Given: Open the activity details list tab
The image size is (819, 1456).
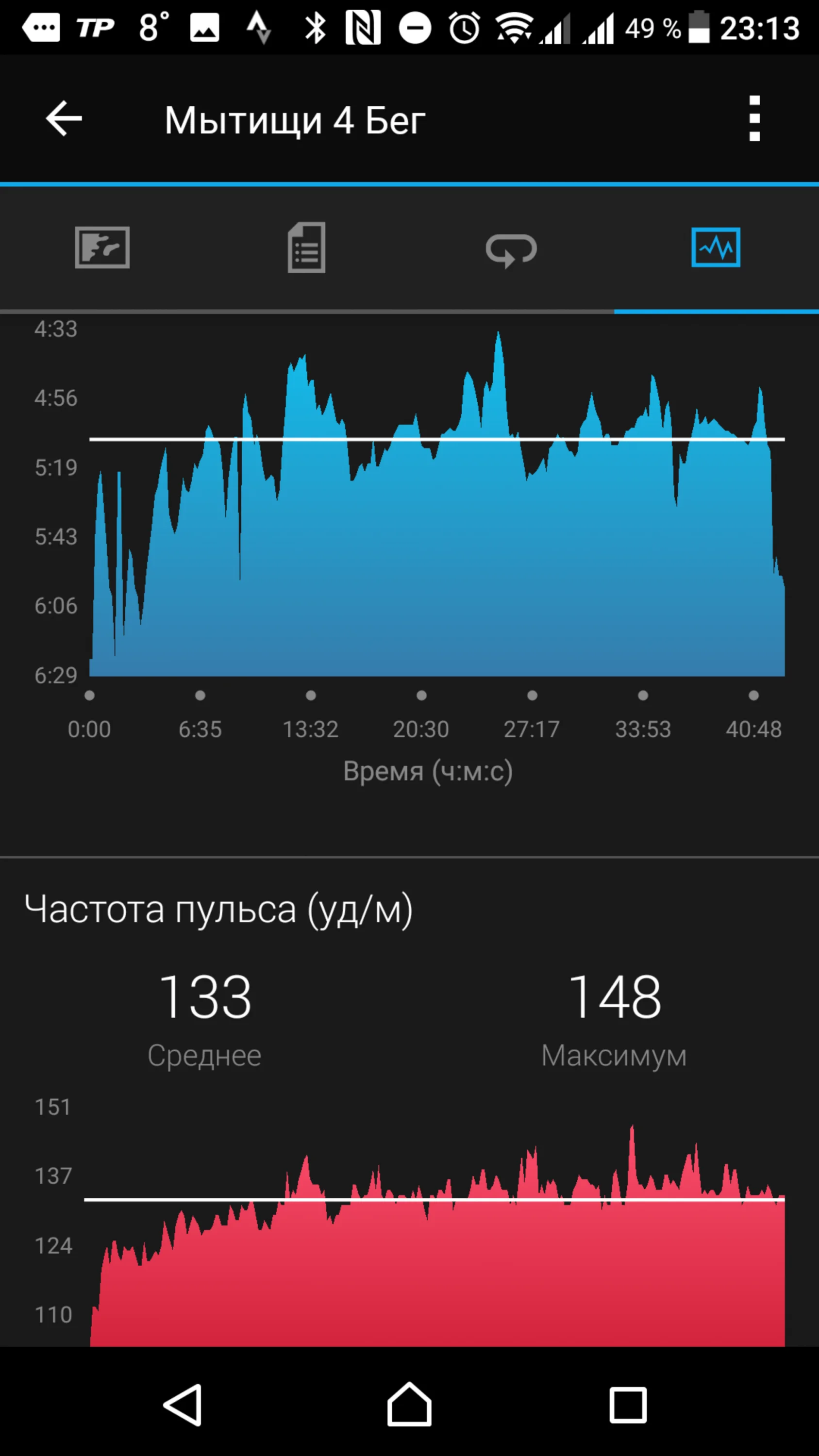Looking at the screenshot, I should click(x=306, y=248).
